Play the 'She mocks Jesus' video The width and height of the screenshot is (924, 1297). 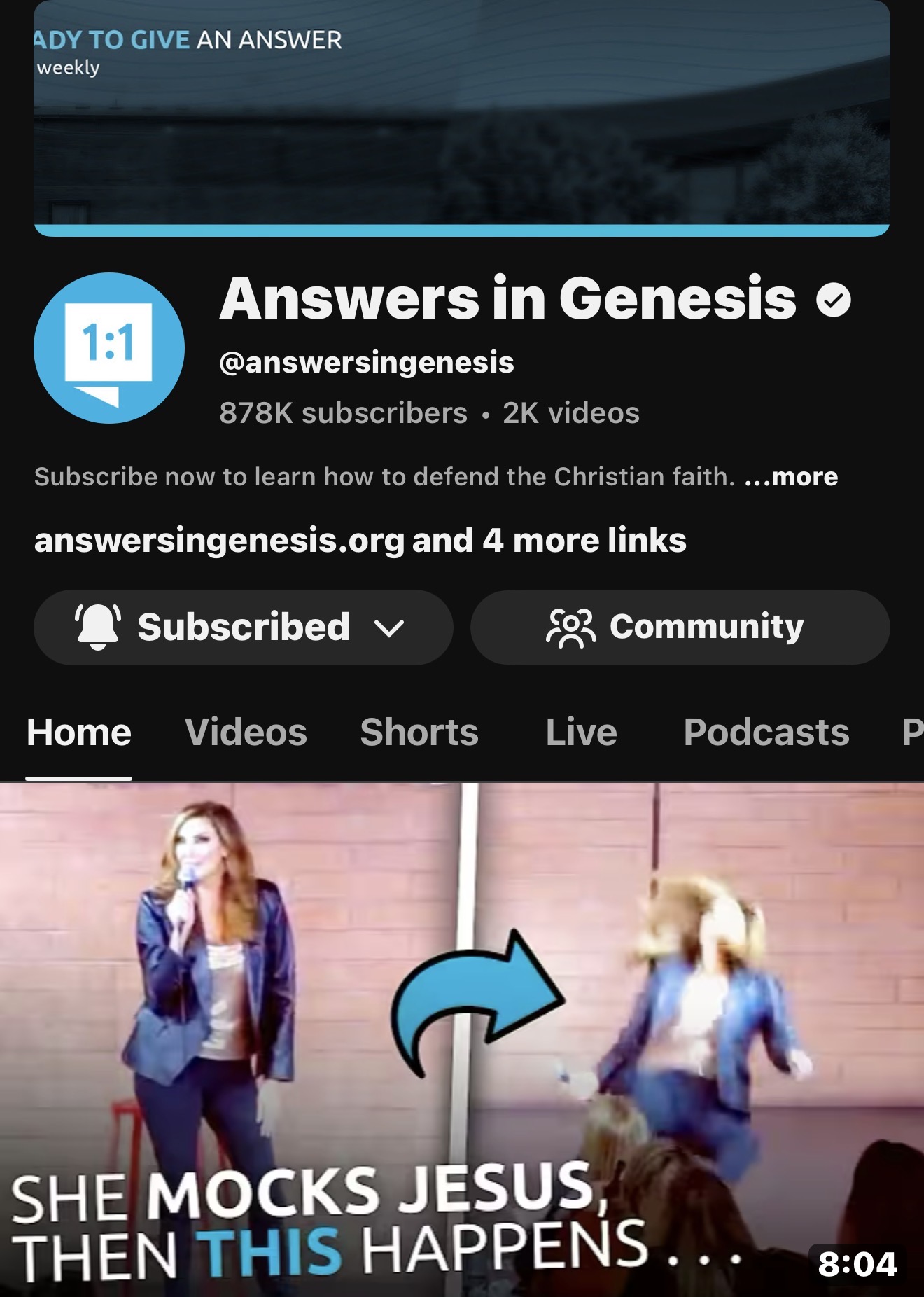pyautogui.click(x=462, y=1036)
